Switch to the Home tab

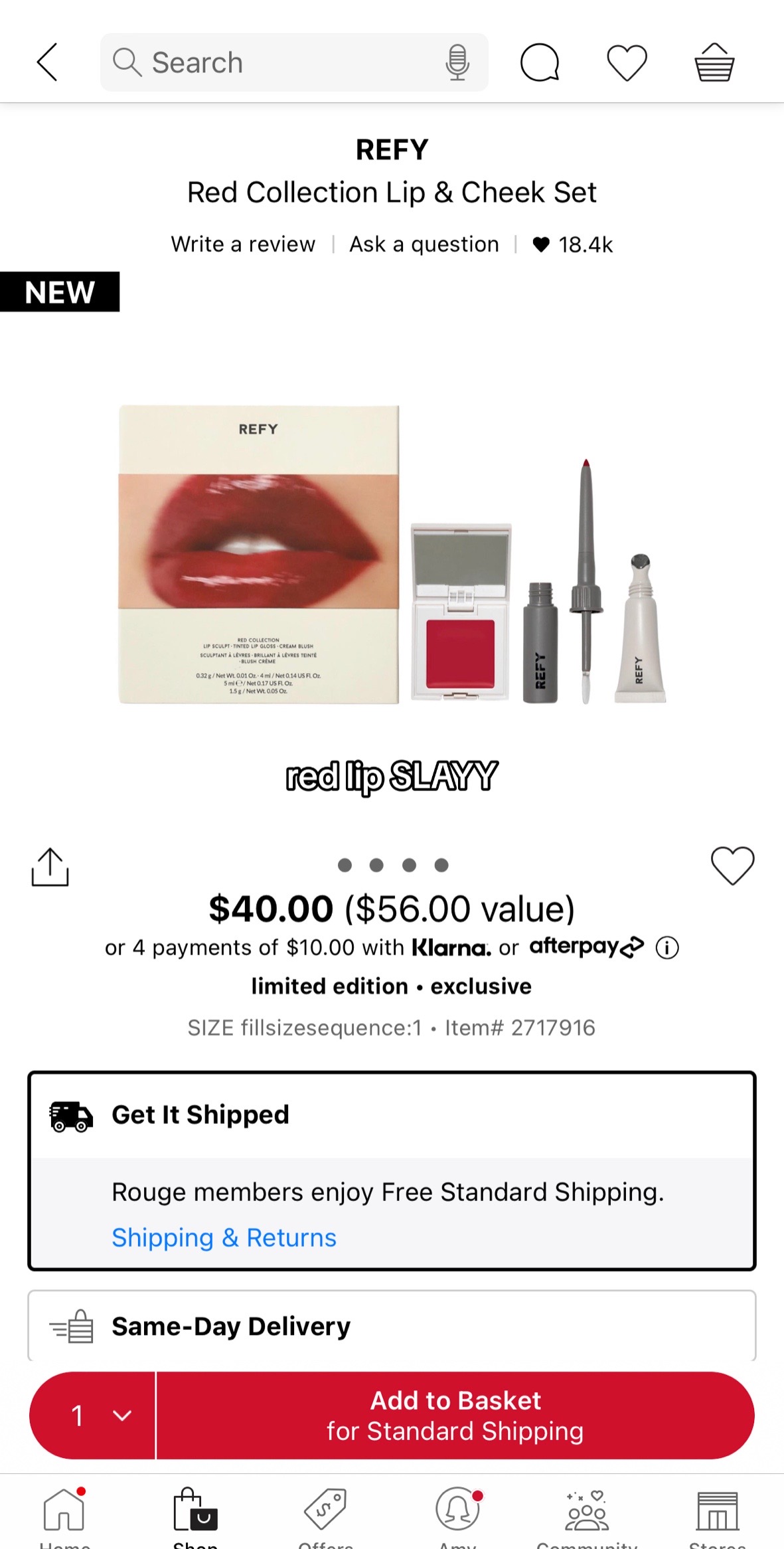64,1517
